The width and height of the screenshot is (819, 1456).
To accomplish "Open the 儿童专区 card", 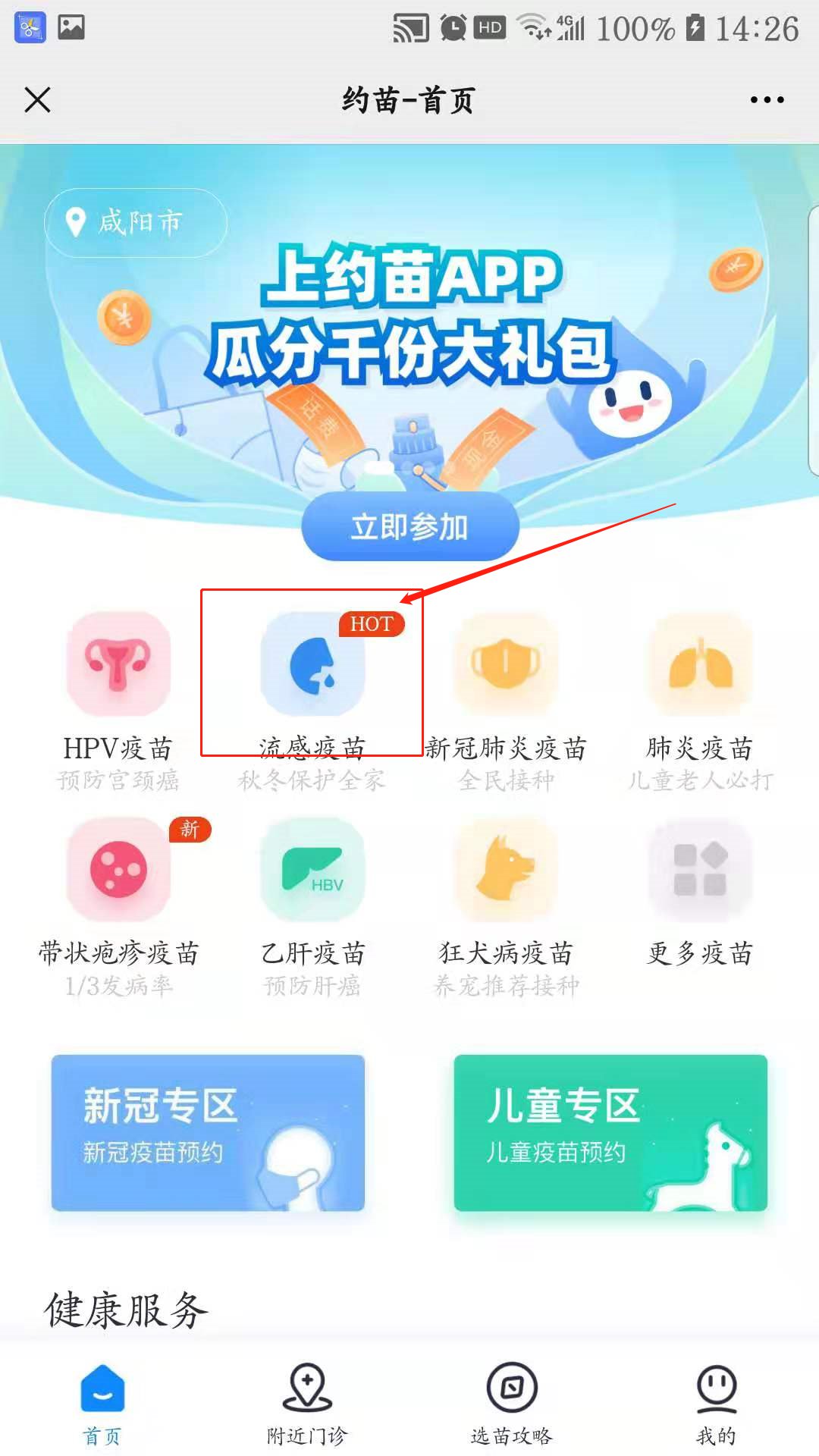I will point(610,1132).
